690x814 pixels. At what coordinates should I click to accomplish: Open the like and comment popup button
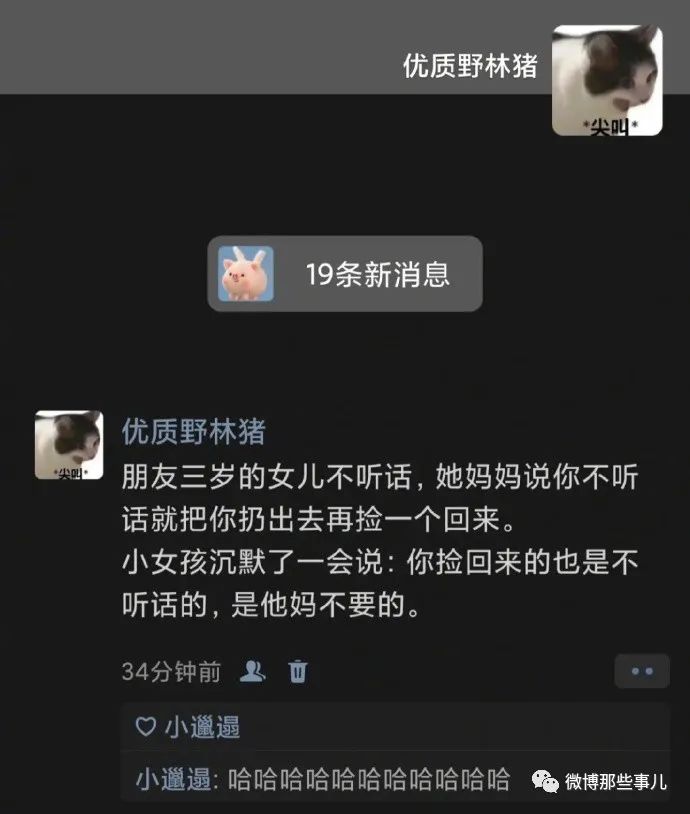tap(641, 671)
